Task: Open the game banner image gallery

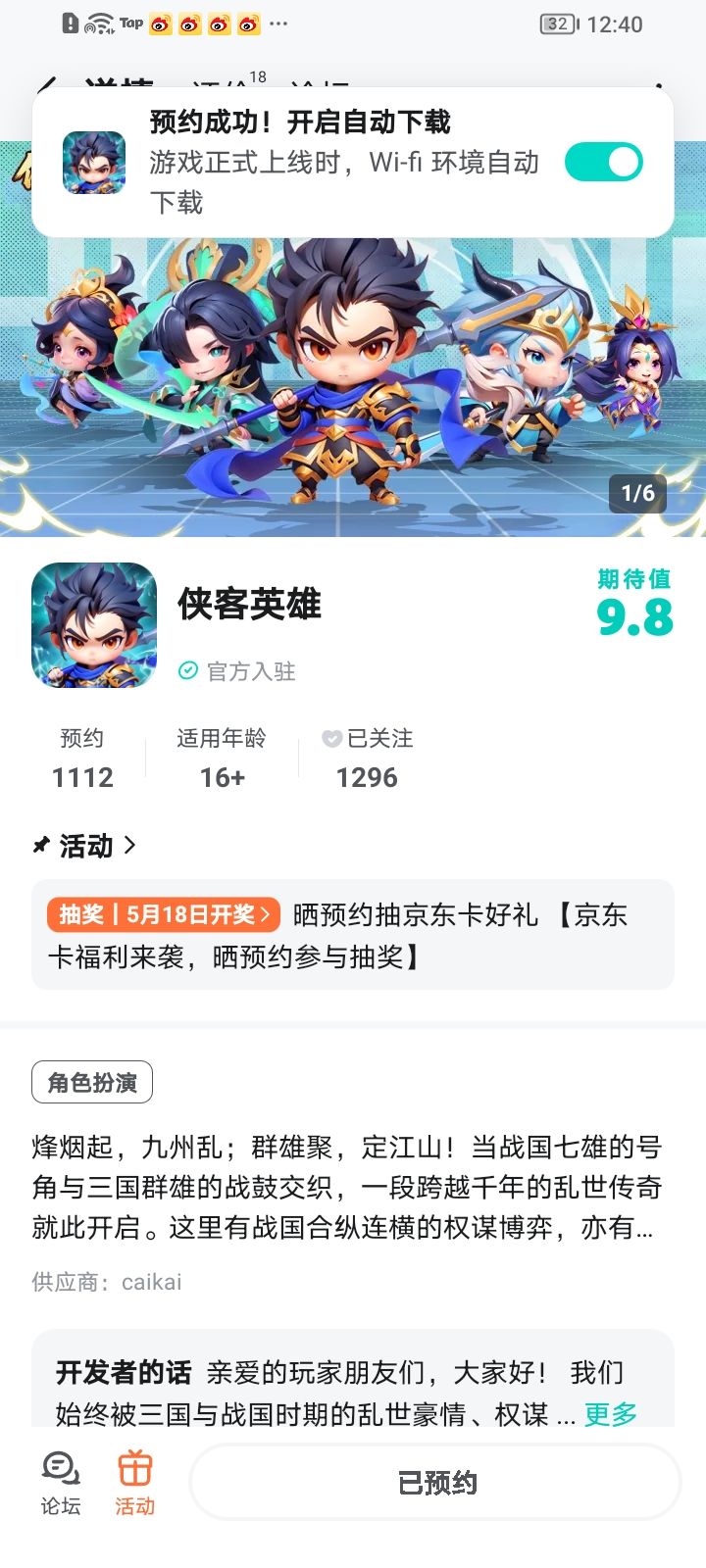Action: [353, 387]
